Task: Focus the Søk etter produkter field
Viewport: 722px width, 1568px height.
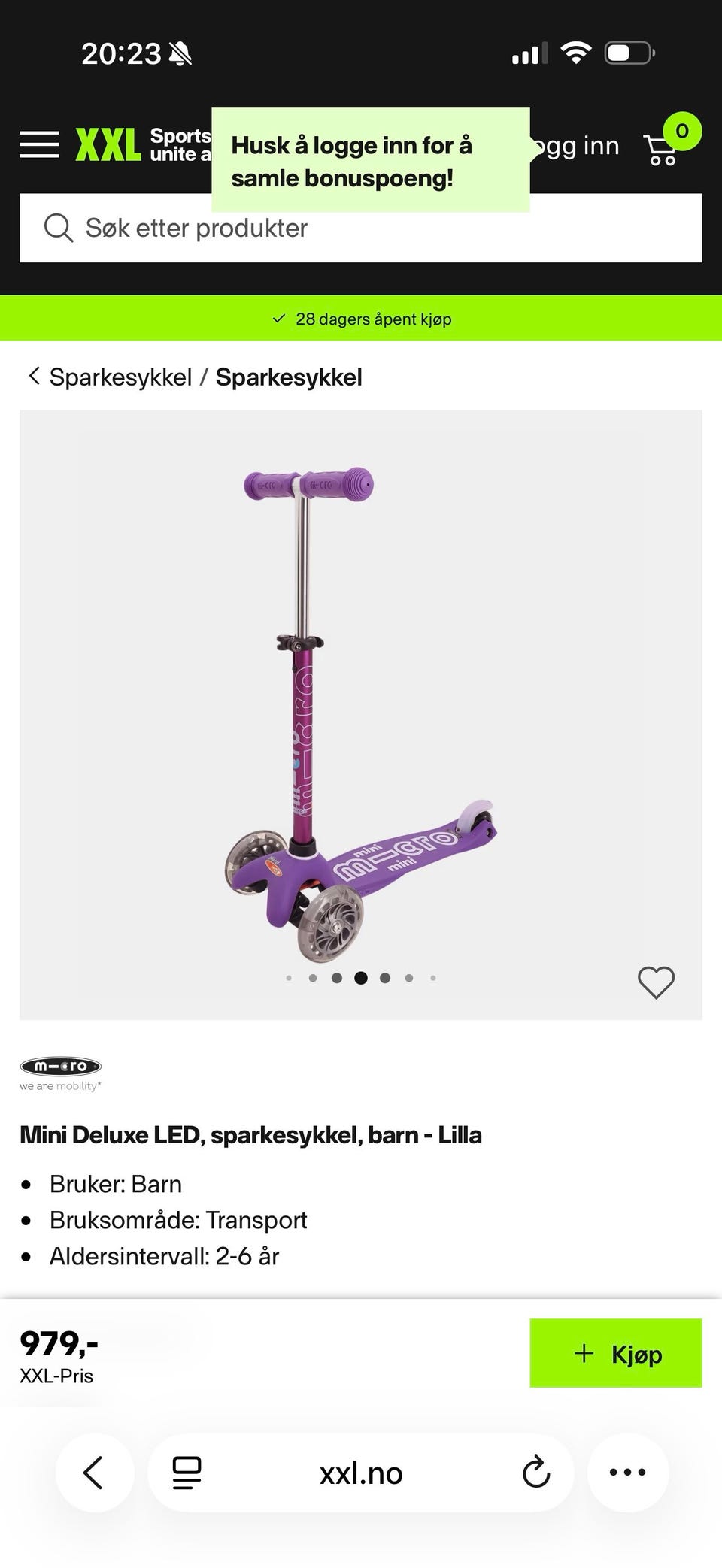Action: (x=361, y=228)
